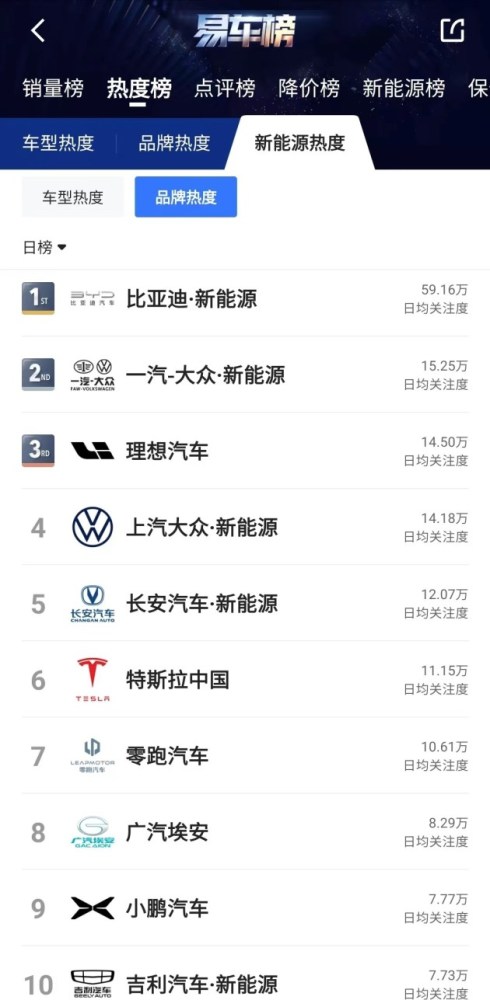Open 一汽-大众·新能源 brand row
490x1000 pixels.
click(x=245, y=375)
